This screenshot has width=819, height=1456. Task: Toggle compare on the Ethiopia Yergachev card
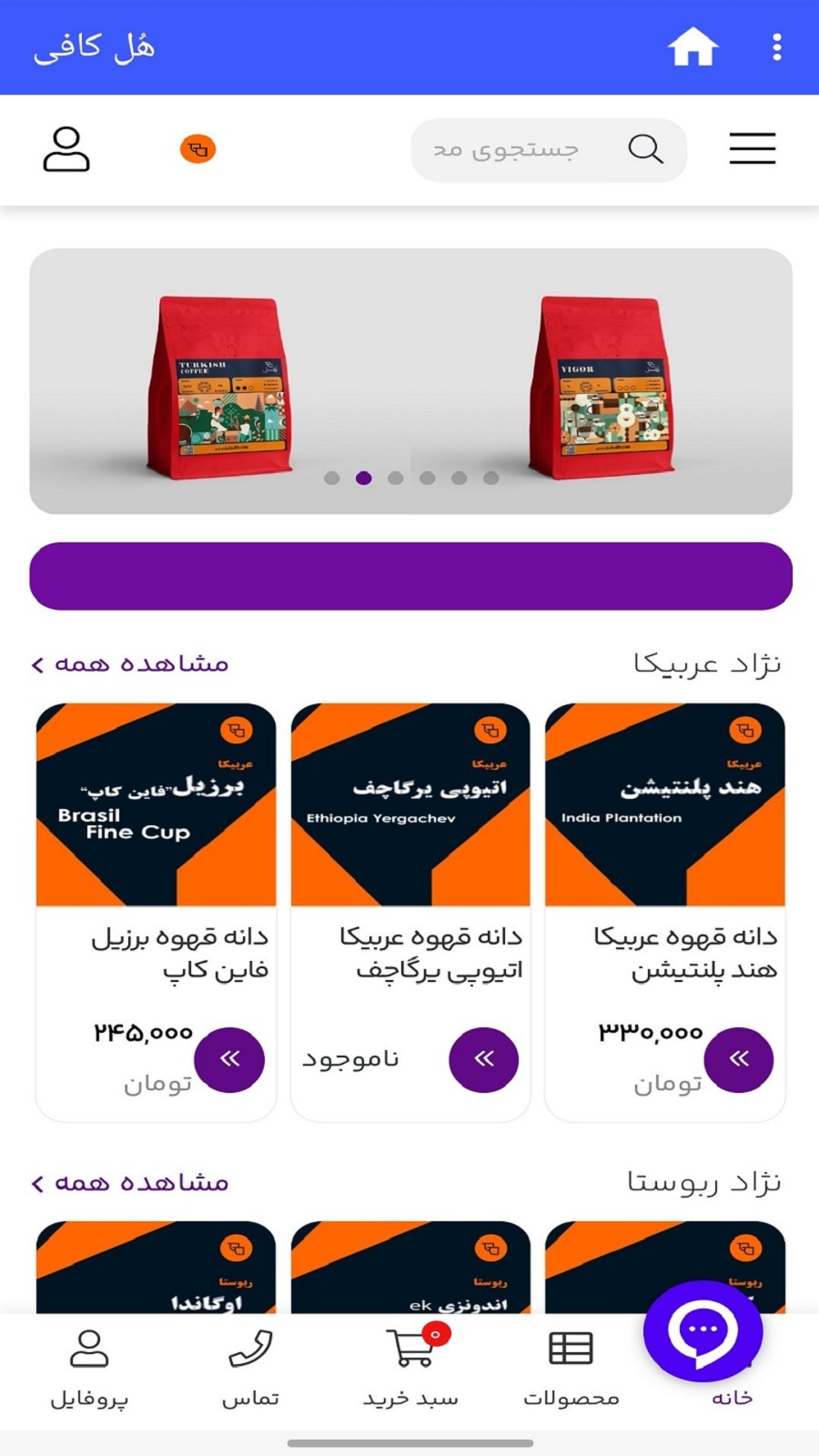490,730
